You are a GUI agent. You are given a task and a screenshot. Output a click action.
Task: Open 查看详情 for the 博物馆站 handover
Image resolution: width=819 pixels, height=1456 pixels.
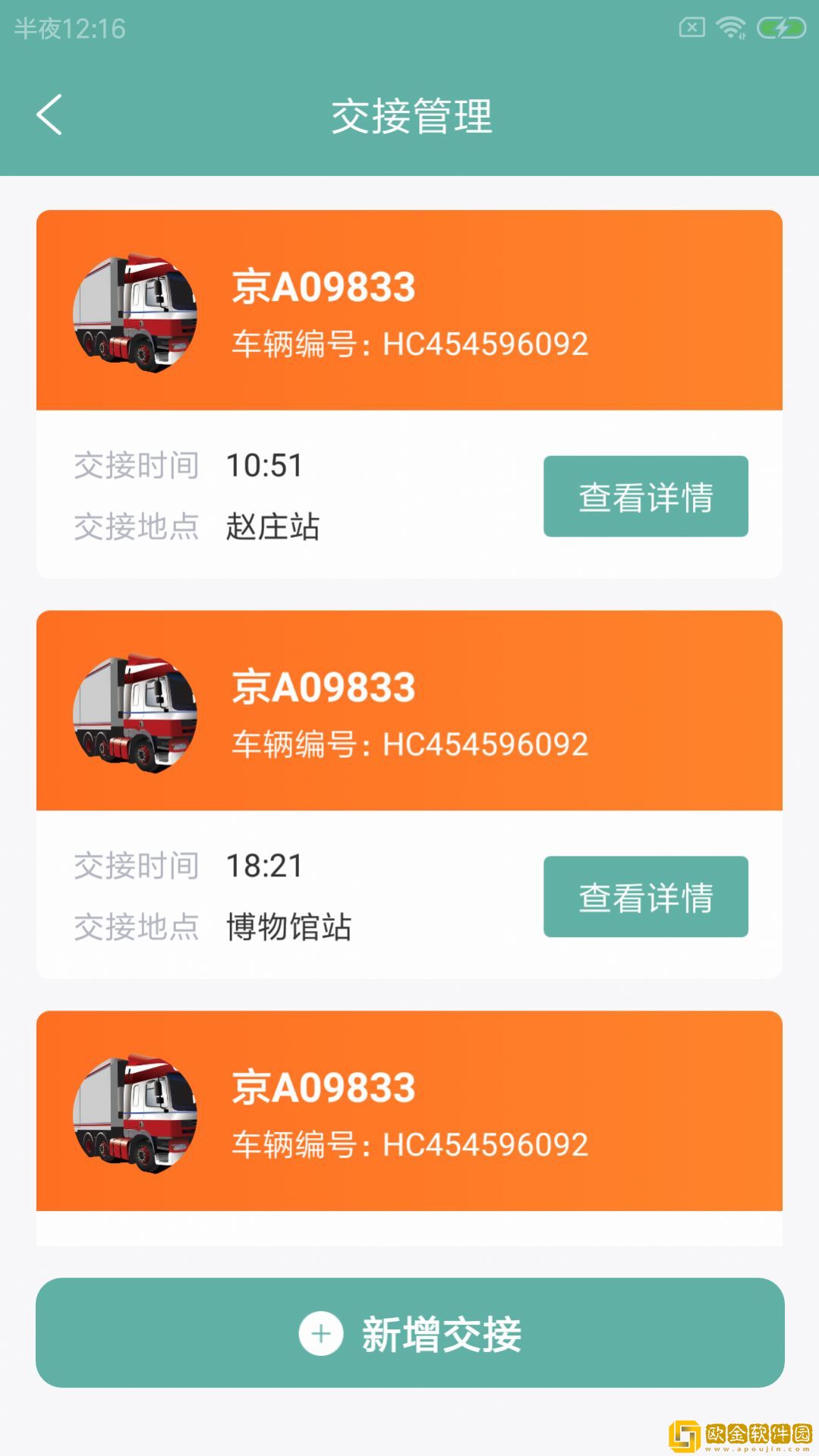click(645, 898)
